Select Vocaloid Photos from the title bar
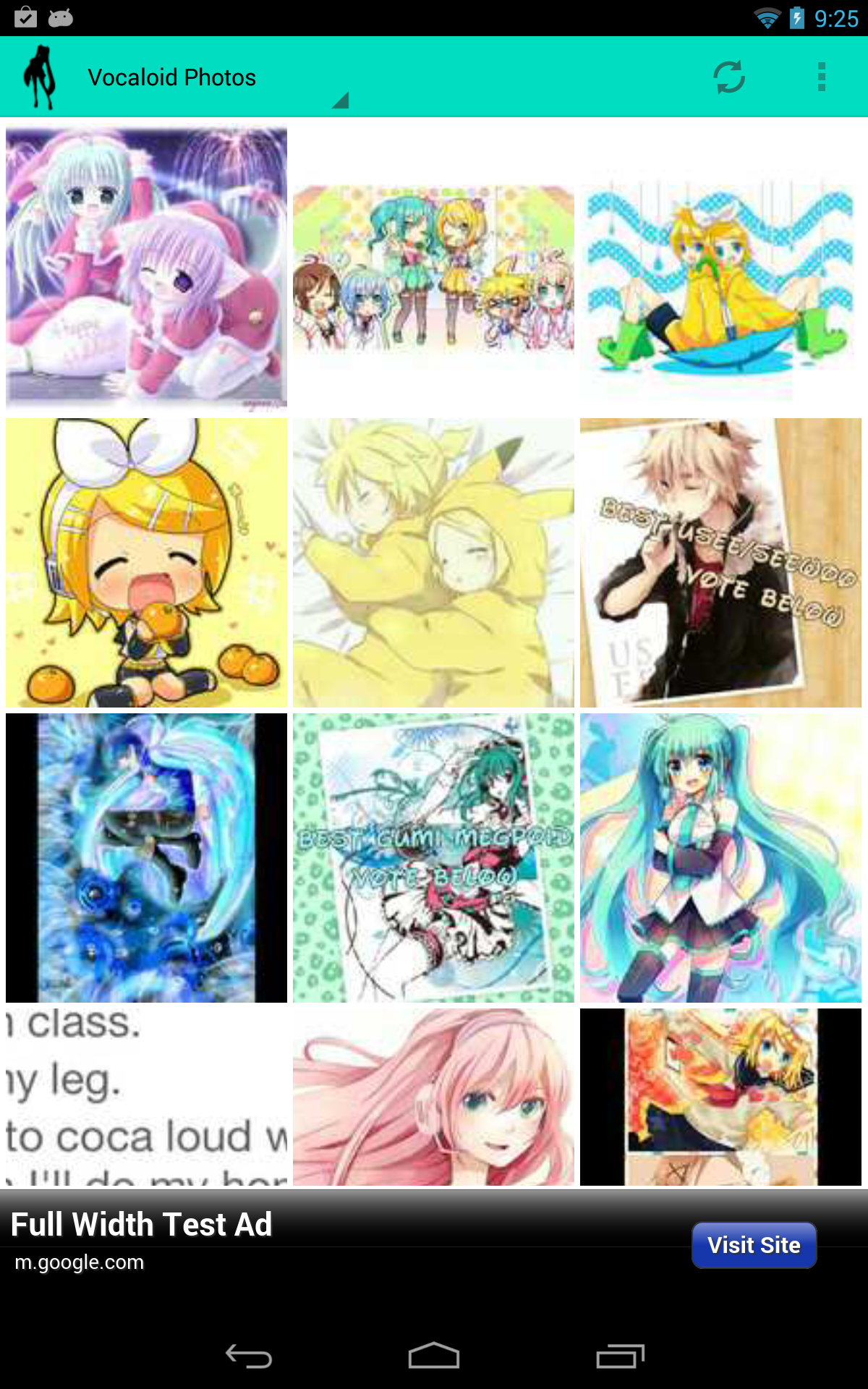 [x=171, y=77]
